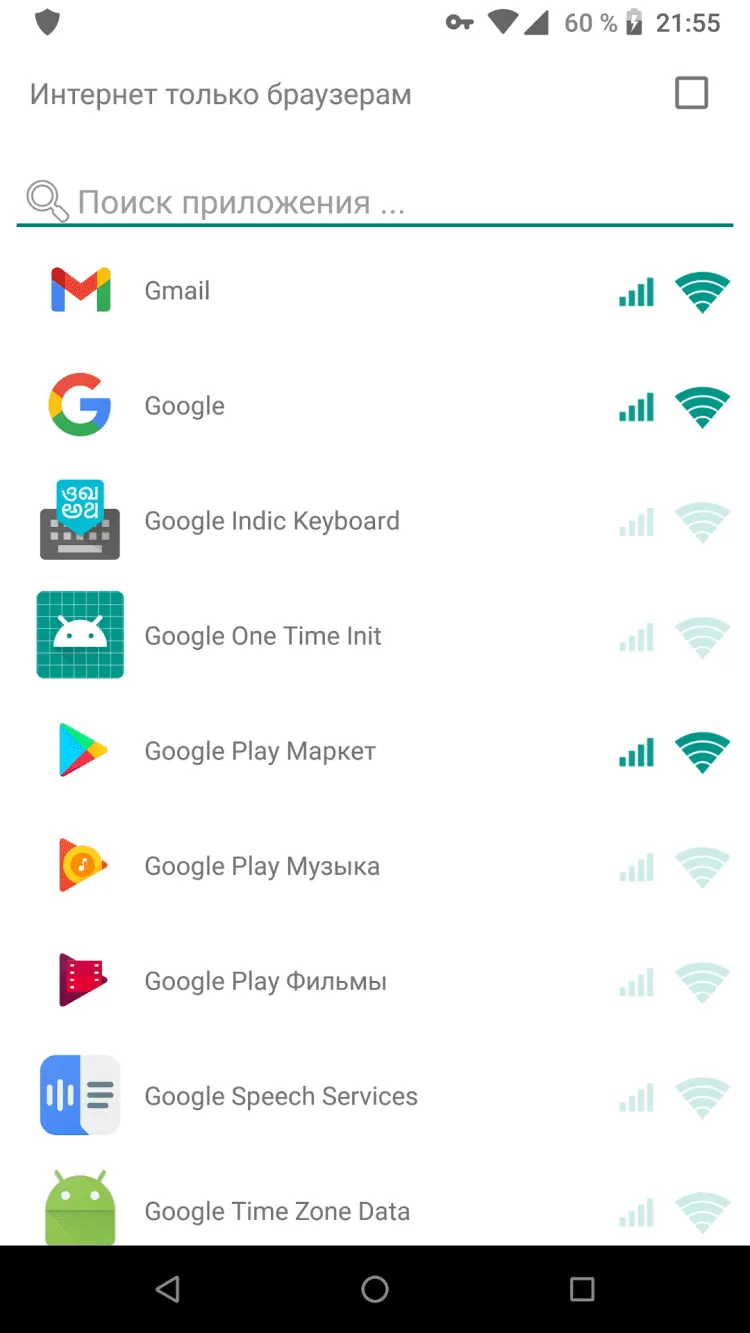
Task: Block mobile data for Google Play Маркет
Action: (x=636, y=752)
